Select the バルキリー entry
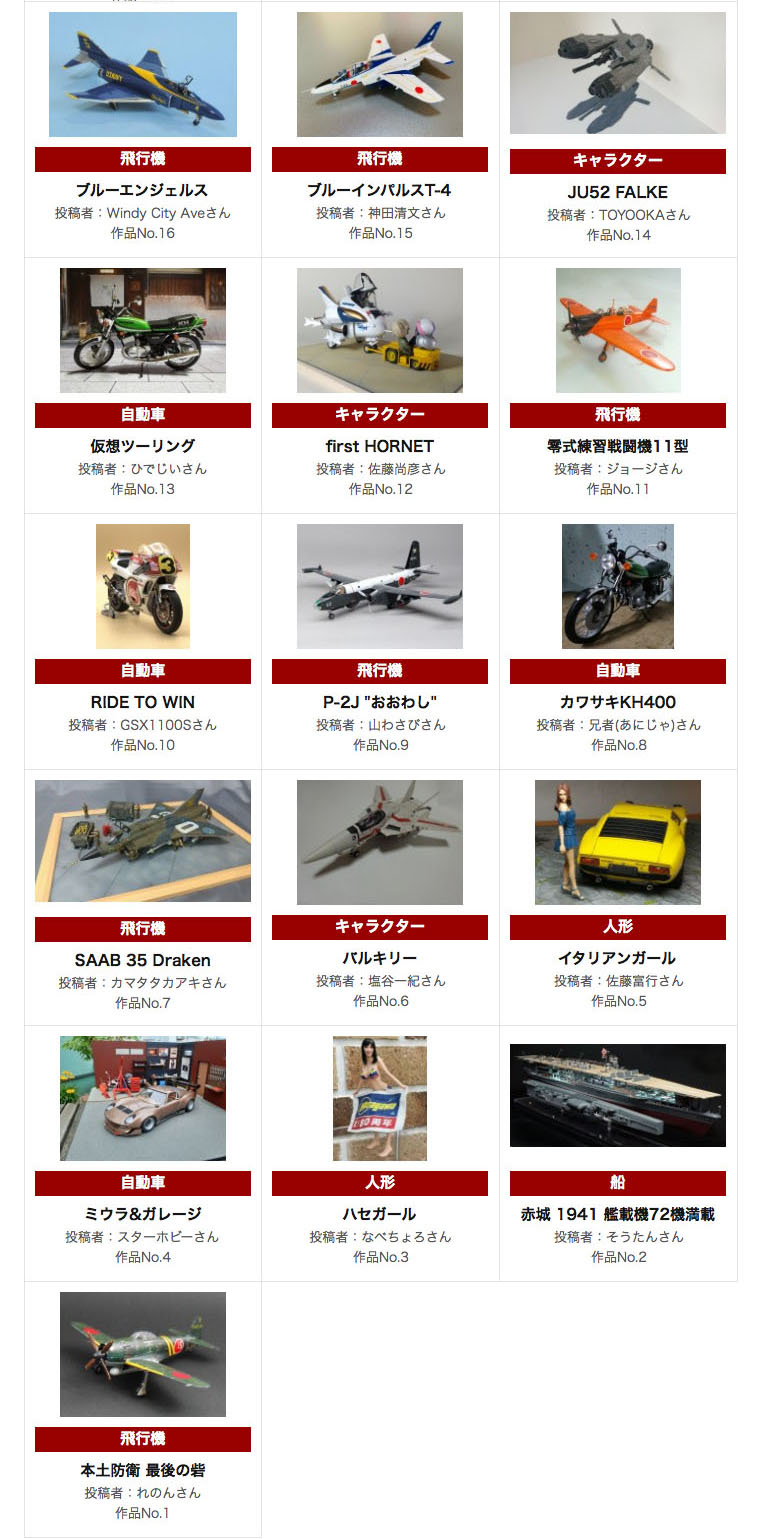The width and height of the screenshot is (762, 1539). pos(379,958)
